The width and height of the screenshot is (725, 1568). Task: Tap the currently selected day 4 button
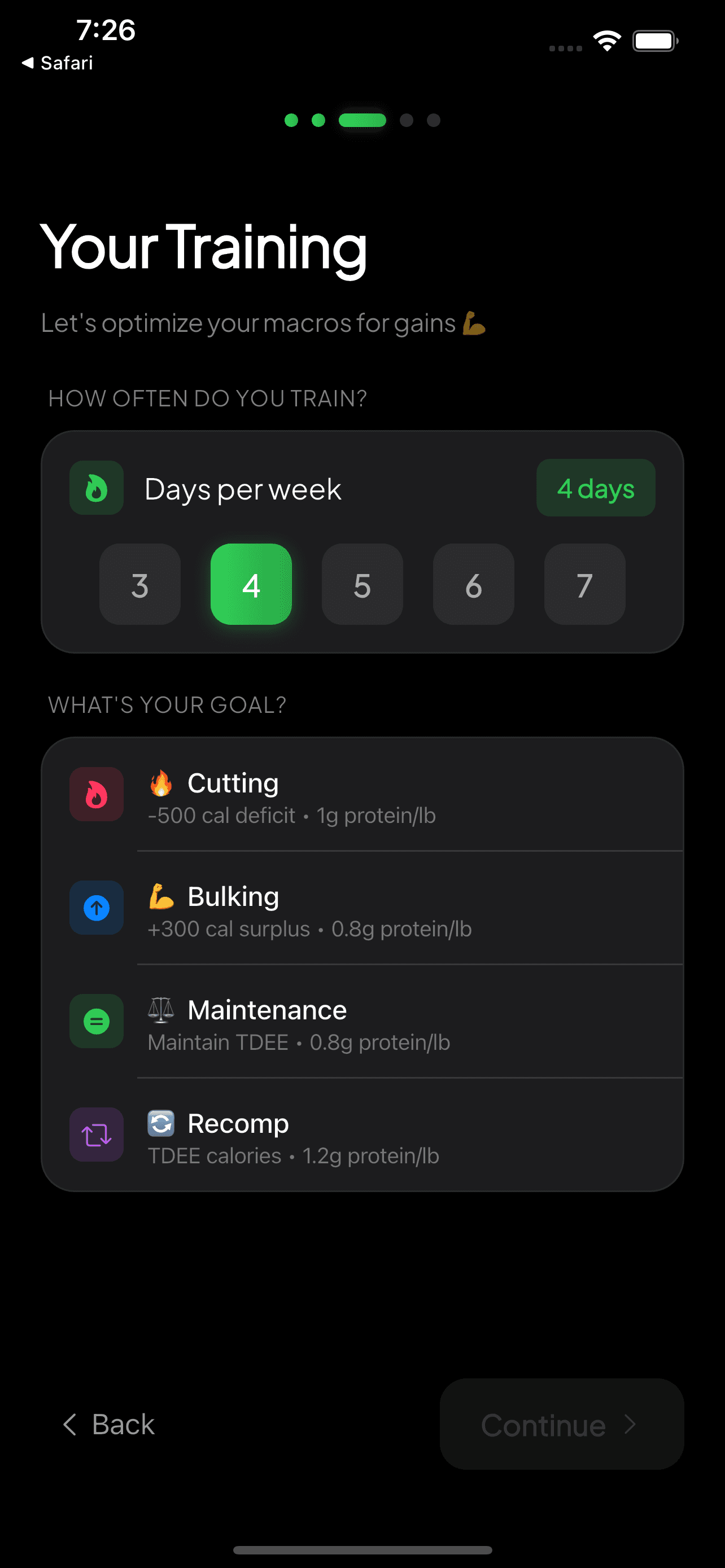pyautogui.click(x=251, y=585)
